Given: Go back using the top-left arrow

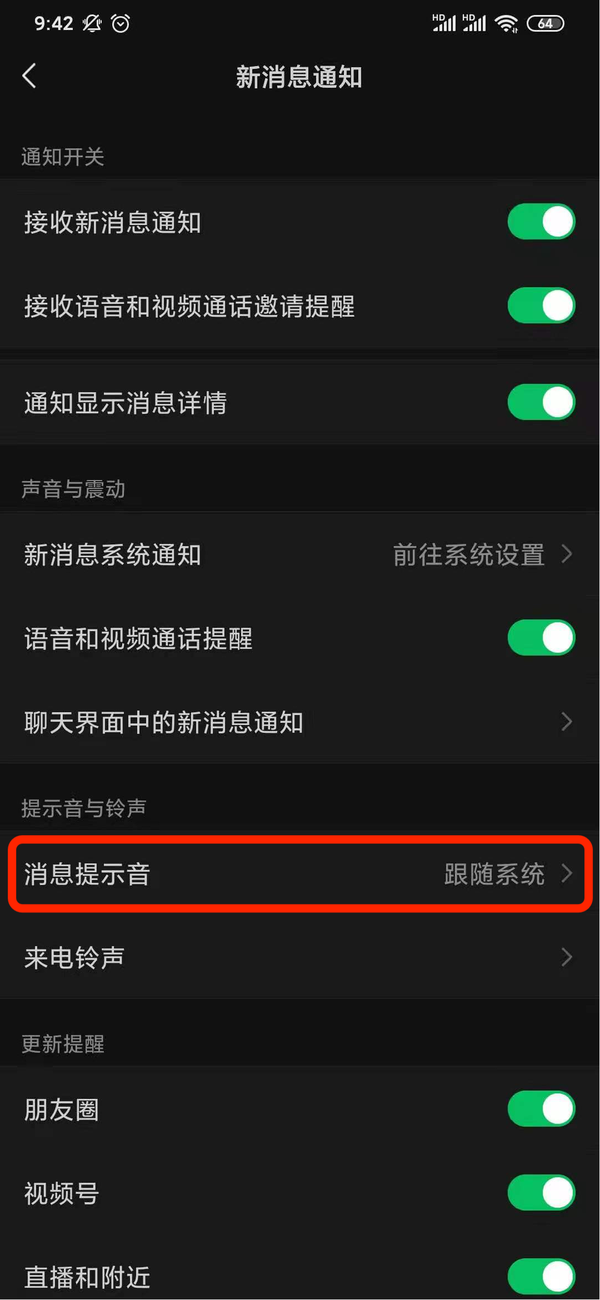Looking at the screenshot, I should [x=30, y=76].
